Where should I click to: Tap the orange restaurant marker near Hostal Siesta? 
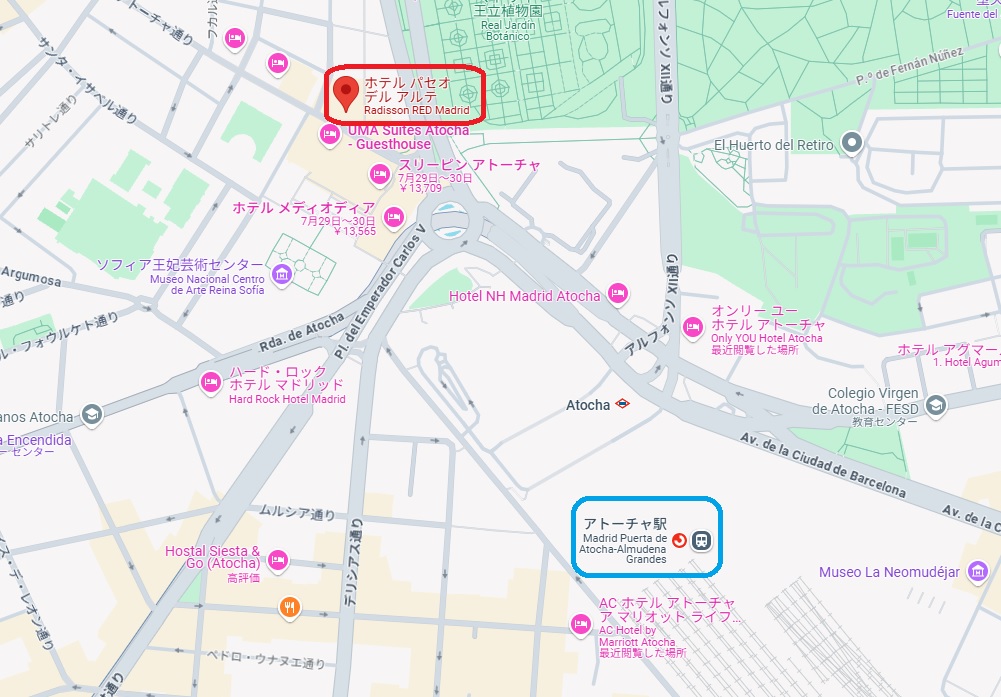tap(289, 607)
